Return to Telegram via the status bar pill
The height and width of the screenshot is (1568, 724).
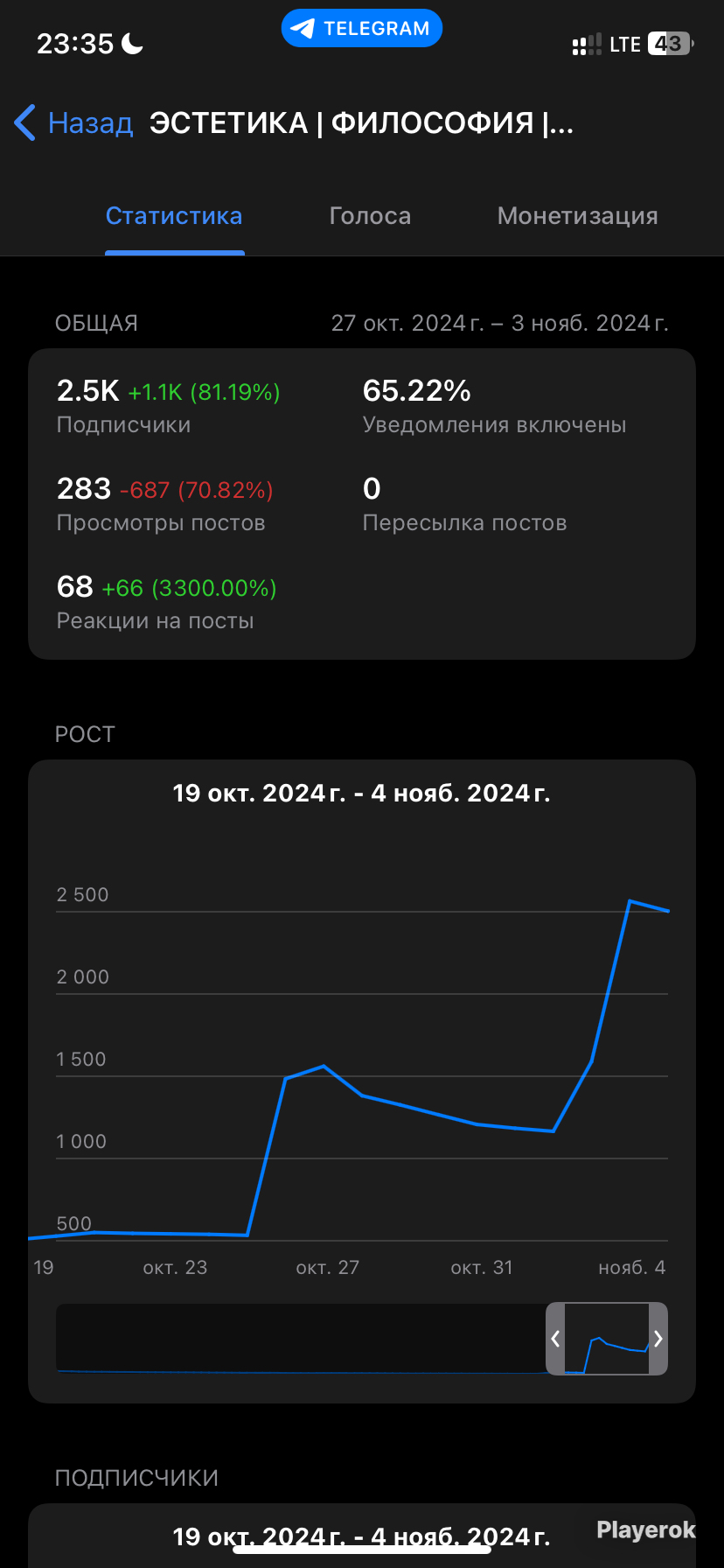[361, 28]
